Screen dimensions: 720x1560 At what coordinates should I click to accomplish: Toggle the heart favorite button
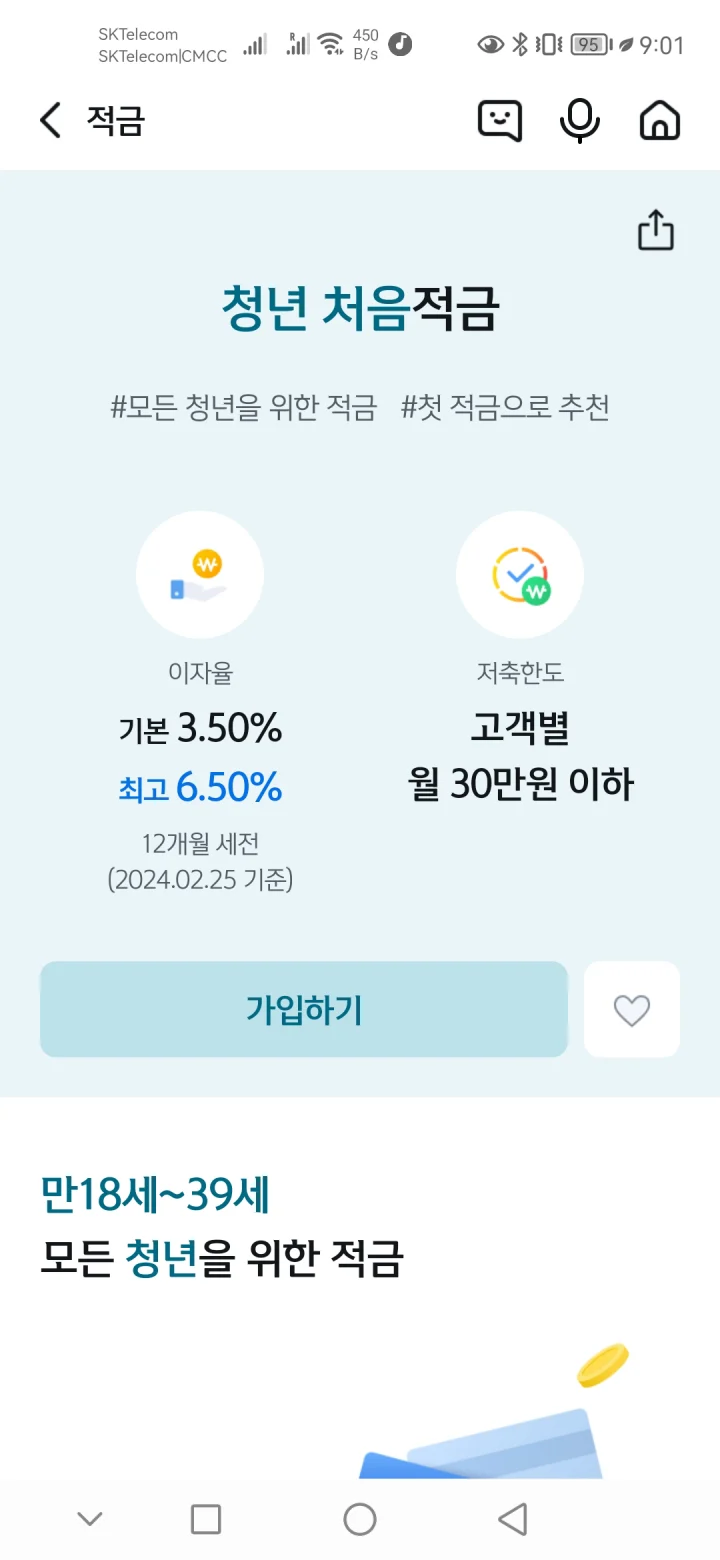(632, 1009)
